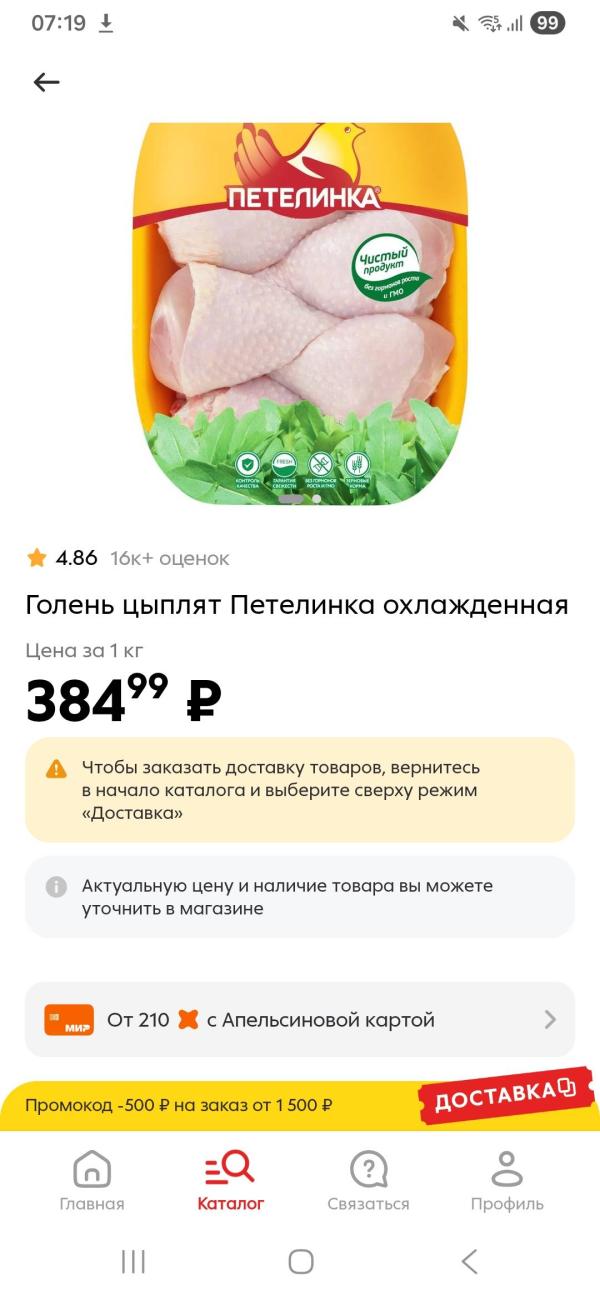Open the Петелинка product photo

coord(300,313)
